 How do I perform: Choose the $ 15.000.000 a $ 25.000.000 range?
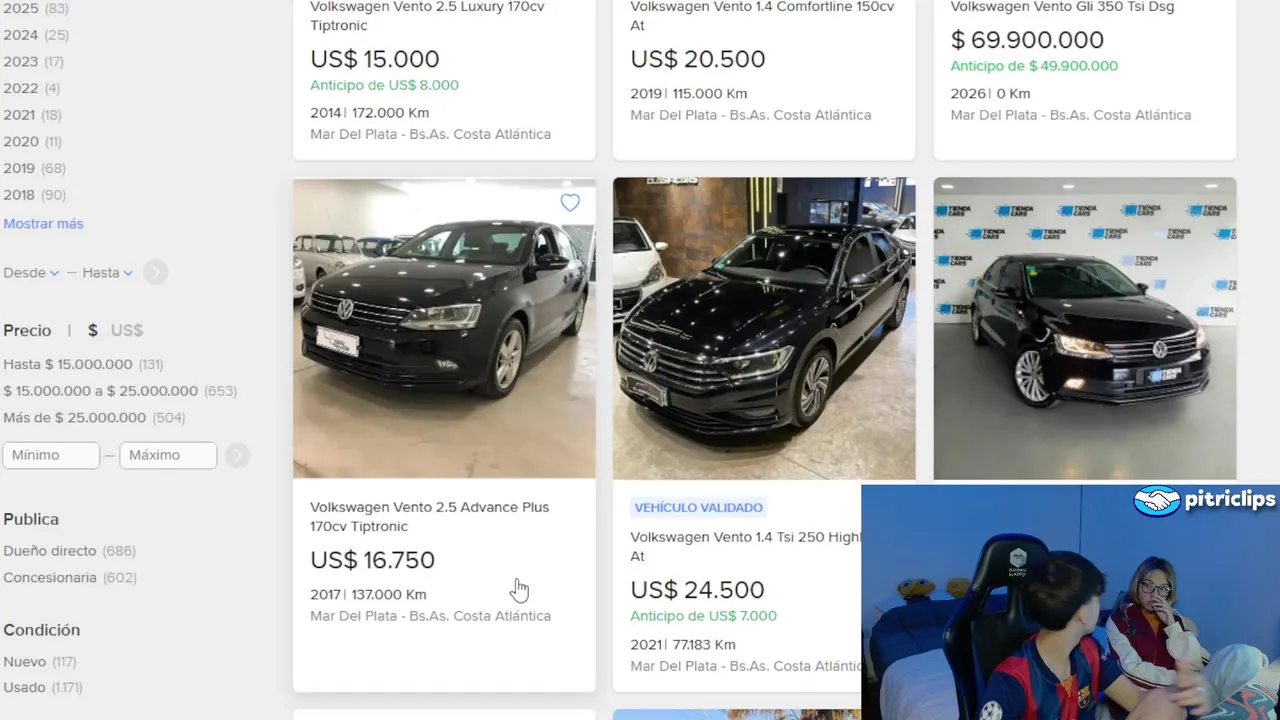(100, 391)
